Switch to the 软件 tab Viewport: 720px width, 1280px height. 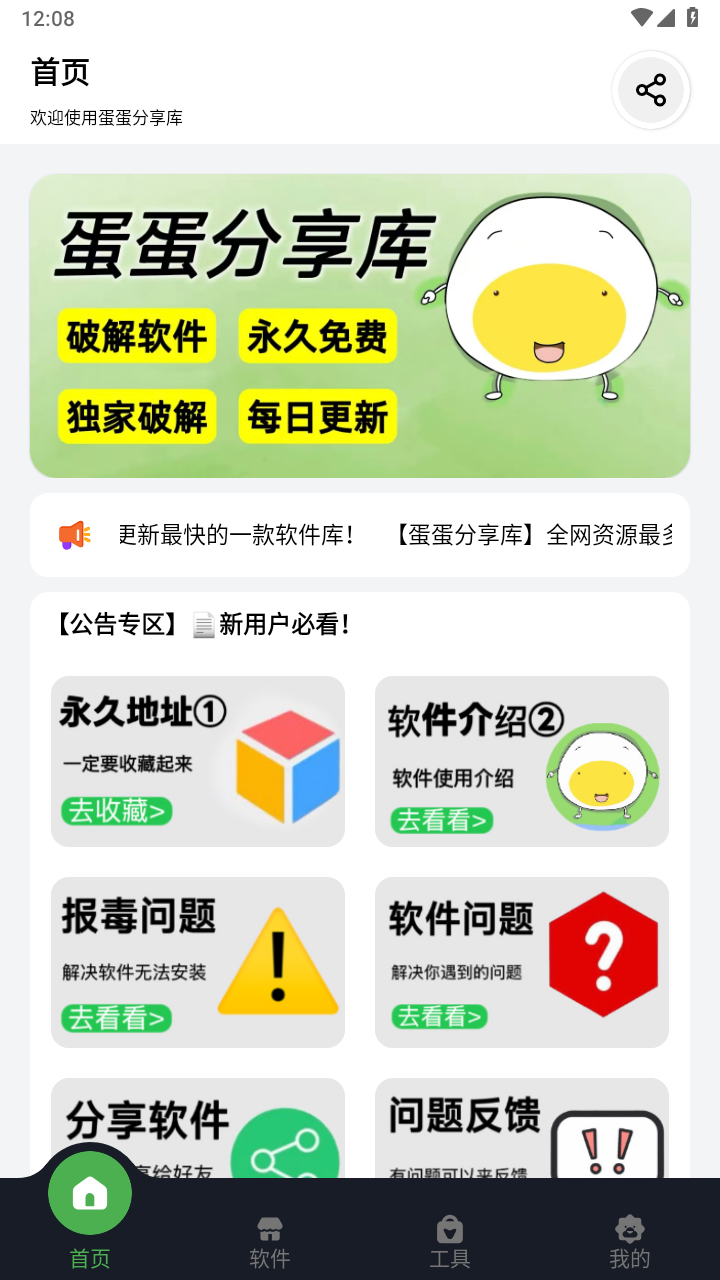[x=270, y=1243]
